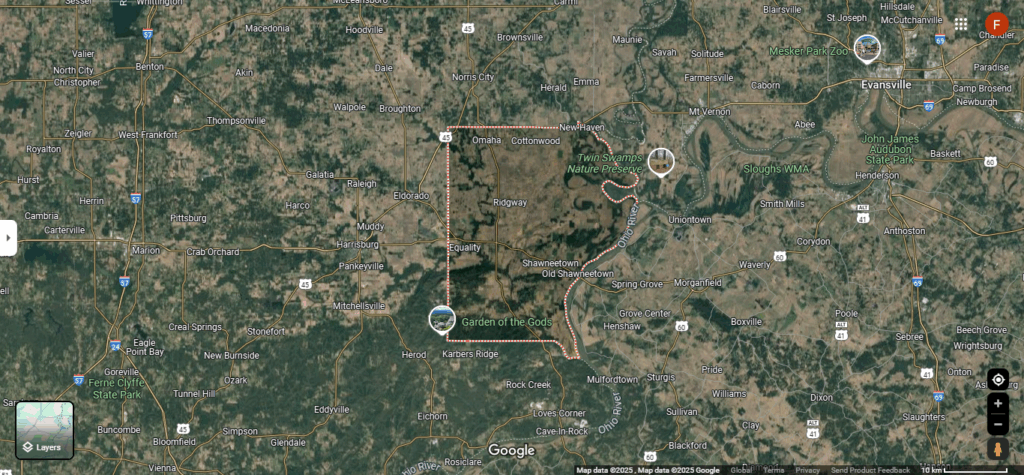
Task: Activate Street View pegman
Action: (x=997, y=448)
